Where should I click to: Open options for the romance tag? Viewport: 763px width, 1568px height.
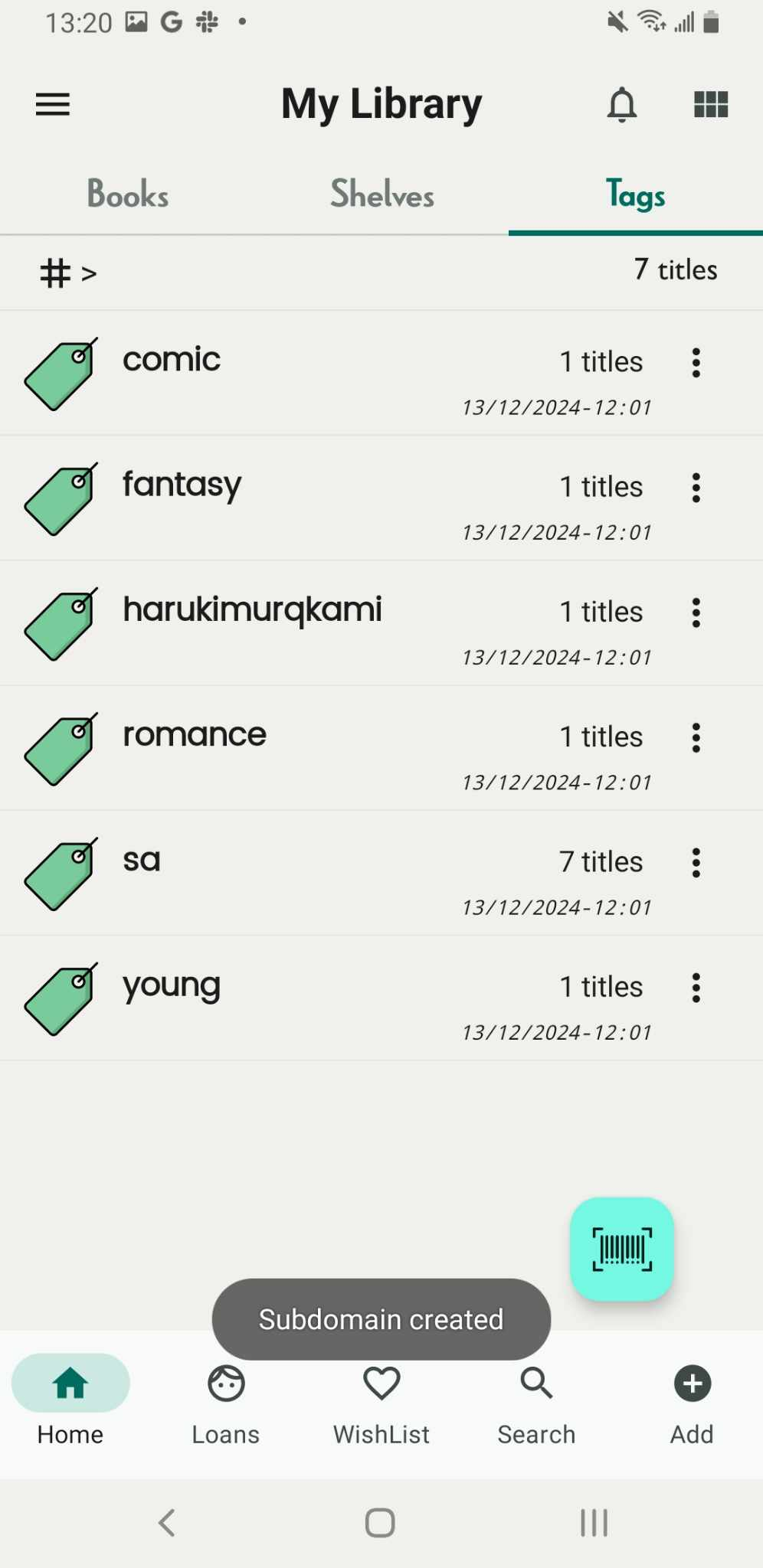click(x=696, y=738)
